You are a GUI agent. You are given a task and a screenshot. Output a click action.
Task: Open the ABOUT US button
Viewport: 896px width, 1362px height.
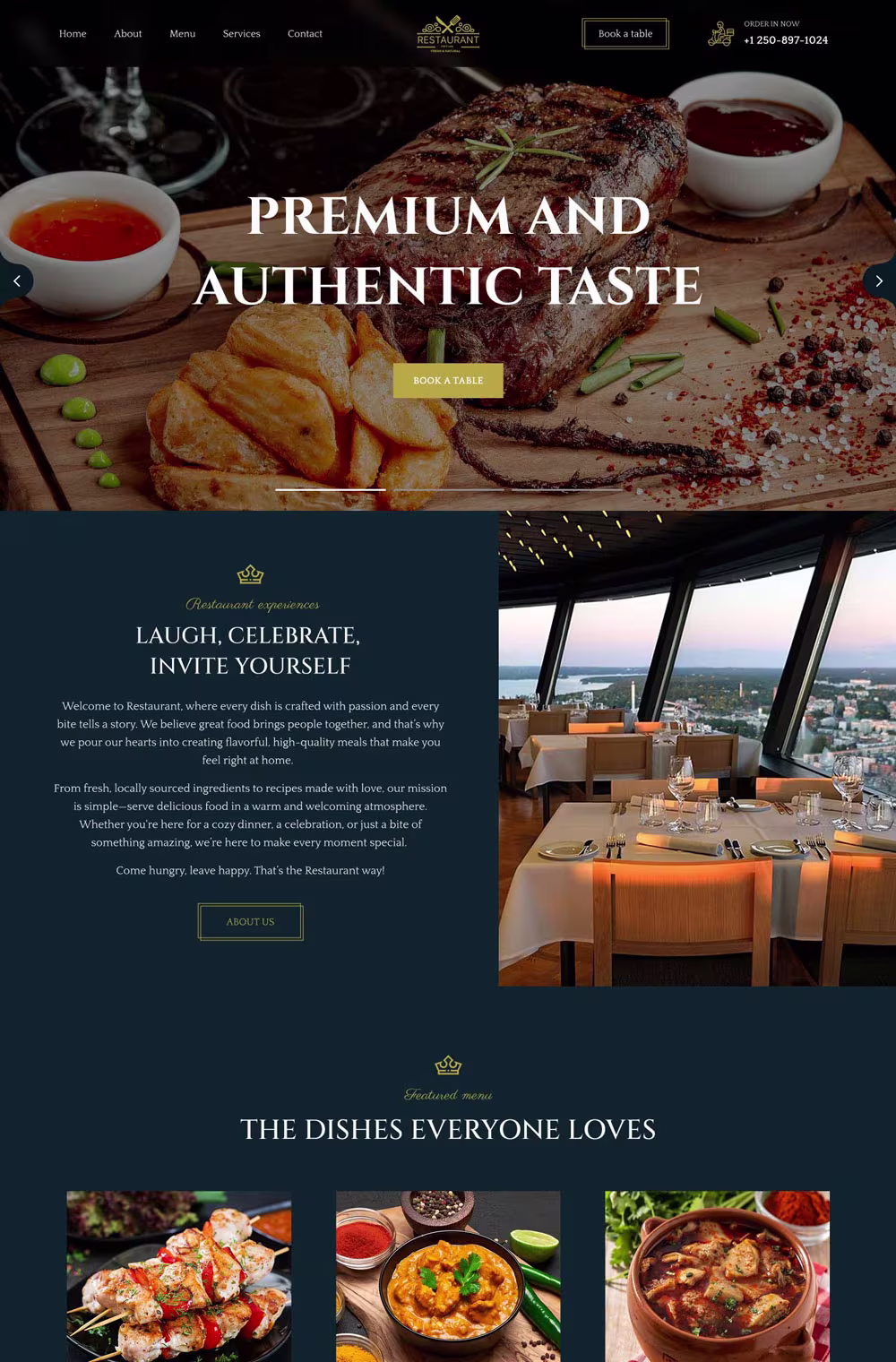pos(250,922)
